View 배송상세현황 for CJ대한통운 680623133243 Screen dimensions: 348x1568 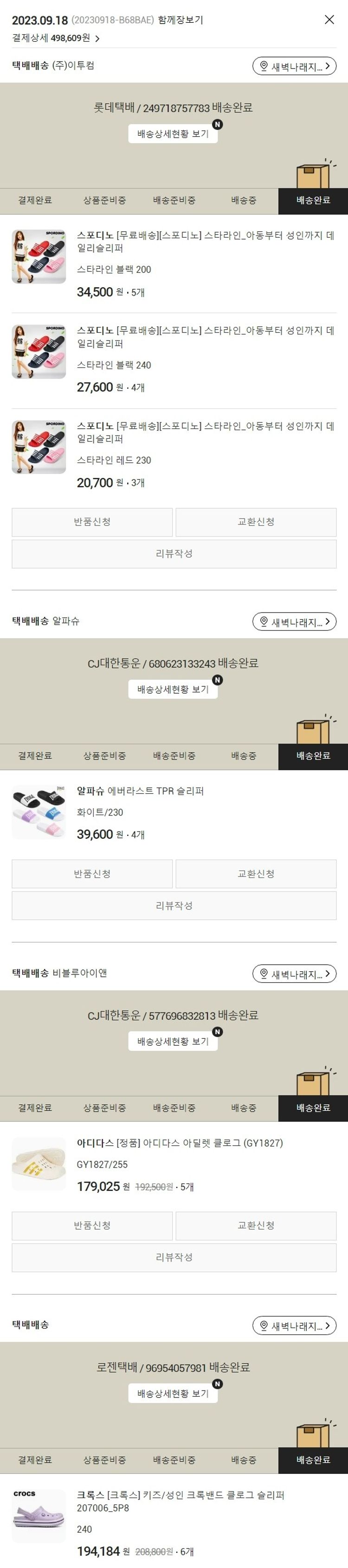173,689
